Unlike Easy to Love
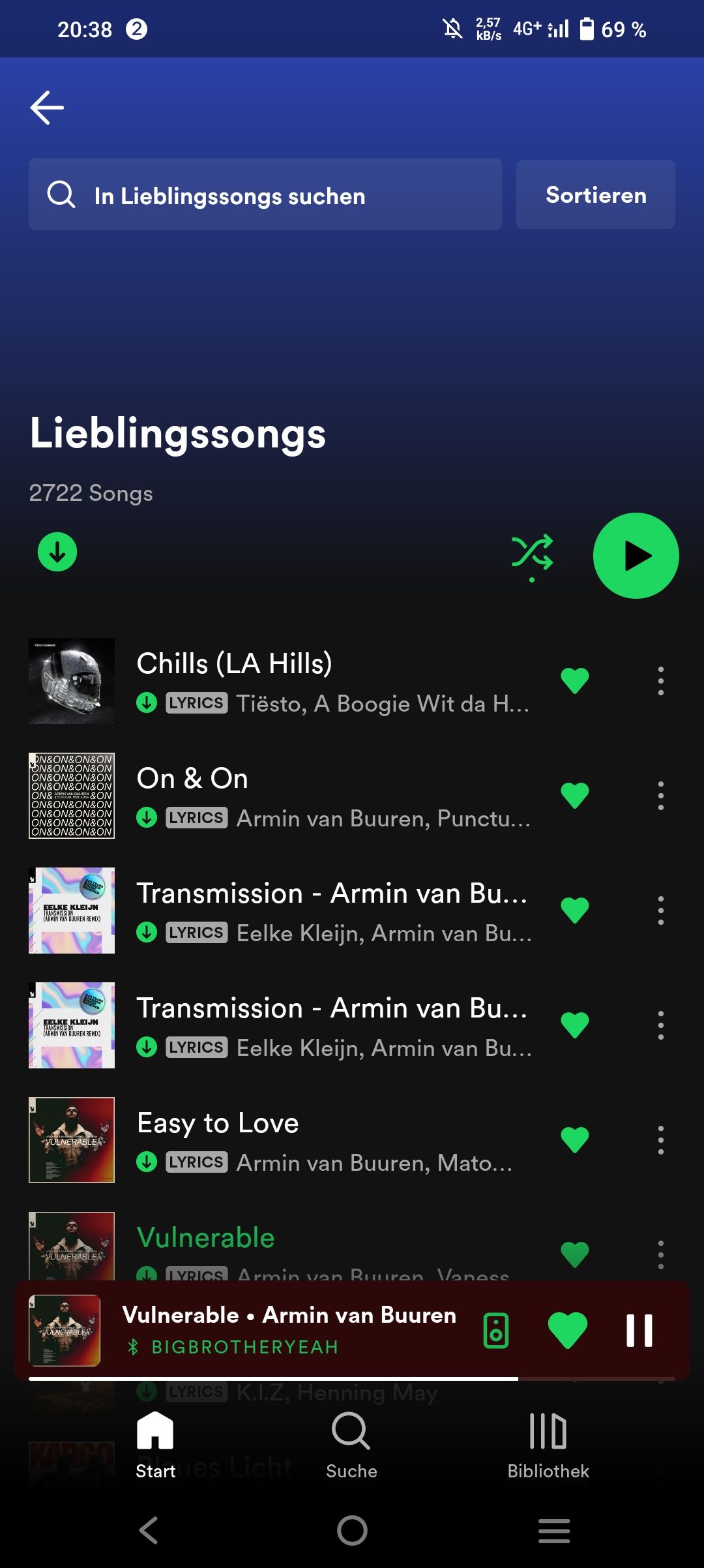This screenshot has height=1568, width=704. tap(575, 1140)
